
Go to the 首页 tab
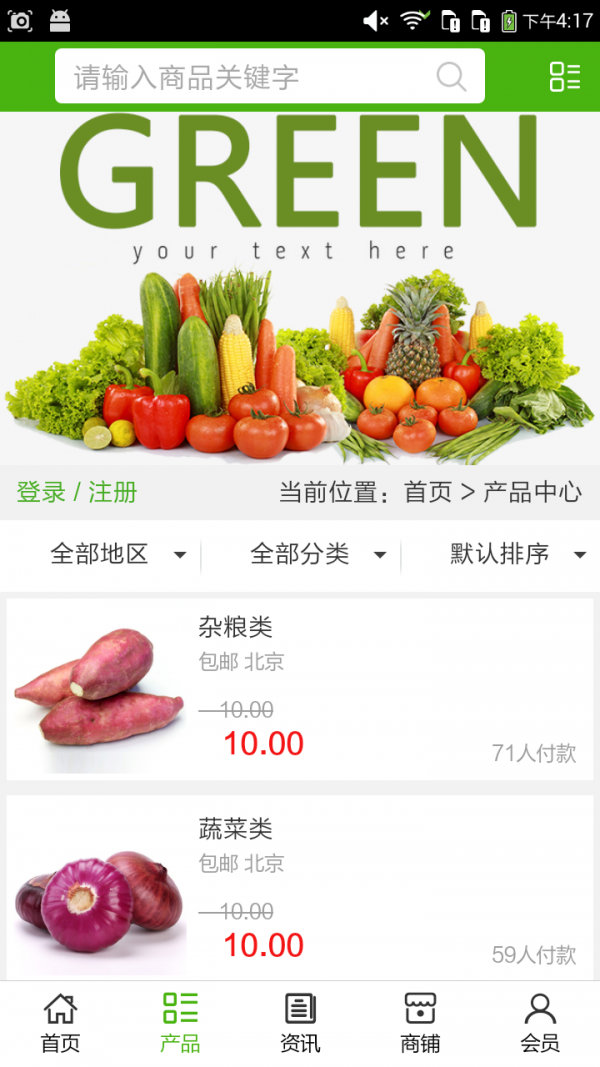[x=60, y=1023]
